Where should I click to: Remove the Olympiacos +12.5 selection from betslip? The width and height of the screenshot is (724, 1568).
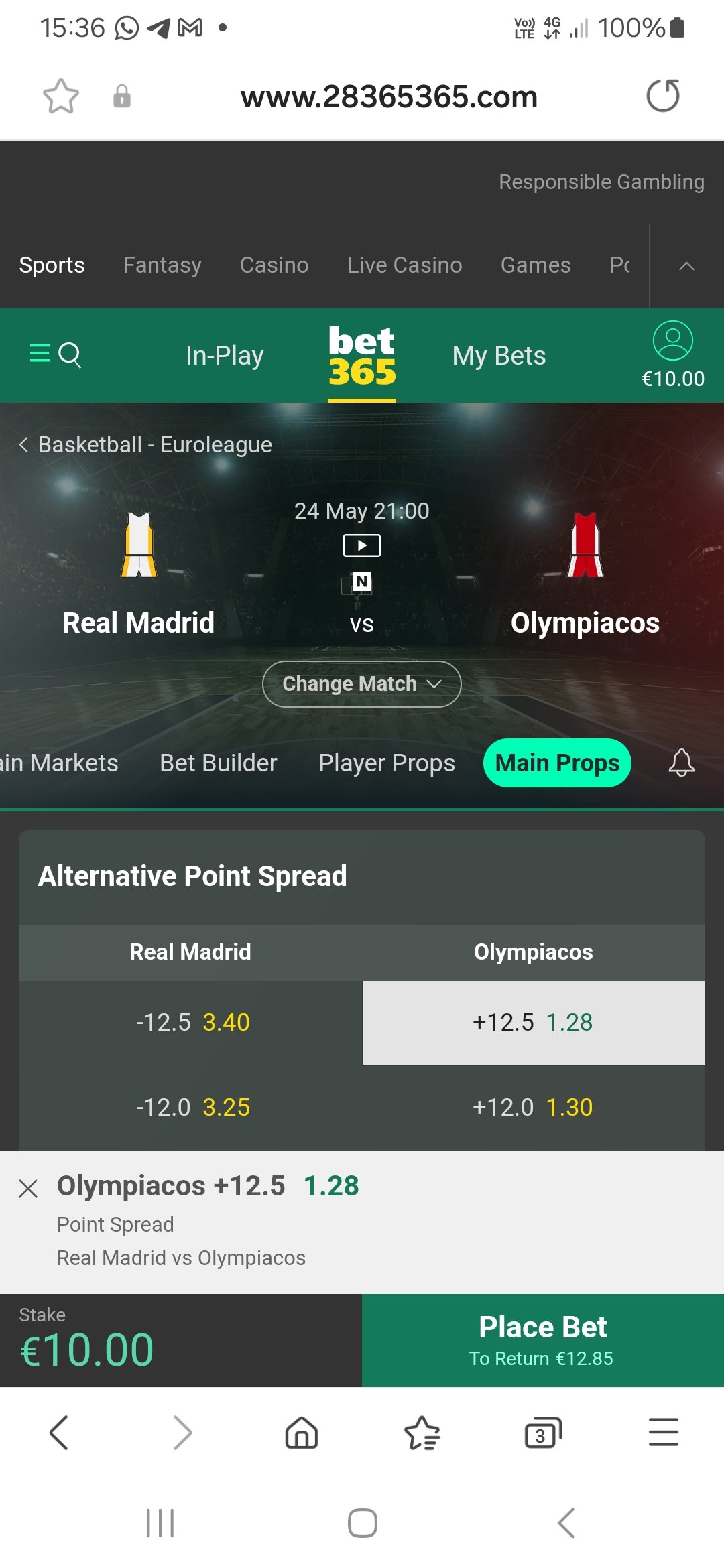pyautogui.click(x=28, y=1189)
